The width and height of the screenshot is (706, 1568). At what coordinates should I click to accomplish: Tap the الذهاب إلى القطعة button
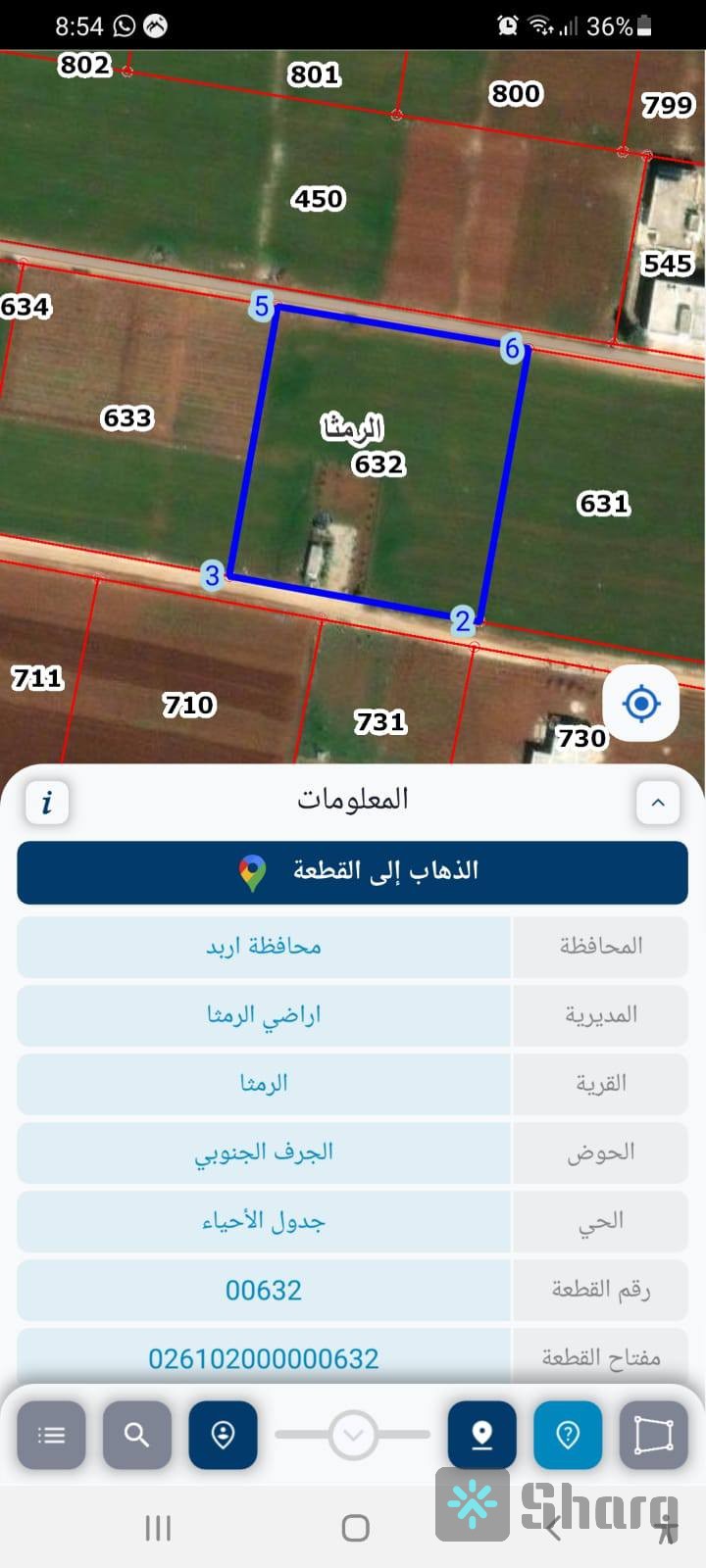[x=352, y=871]
